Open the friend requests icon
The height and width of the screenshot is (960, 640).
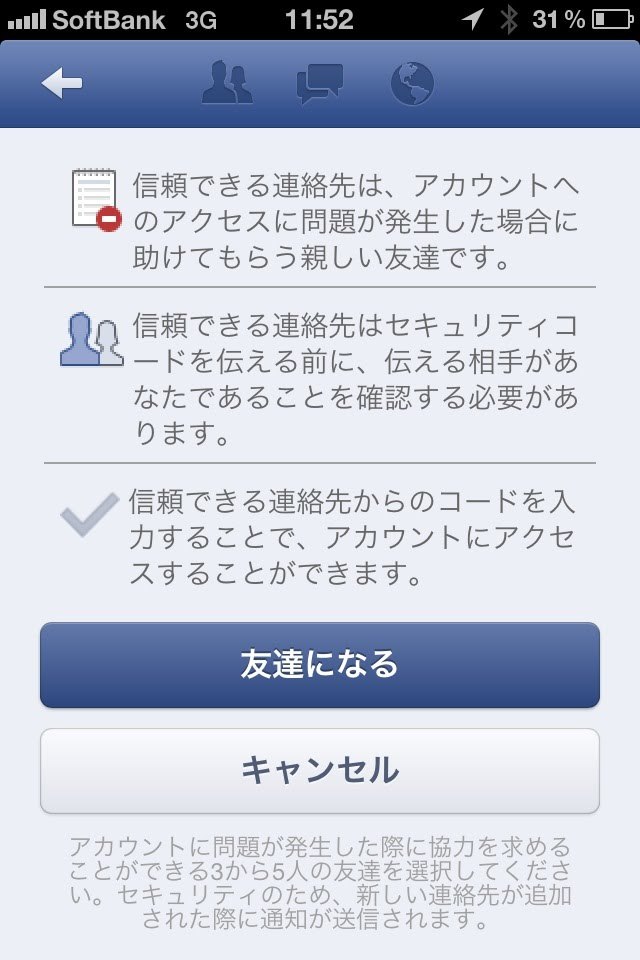tap(228, 84)
